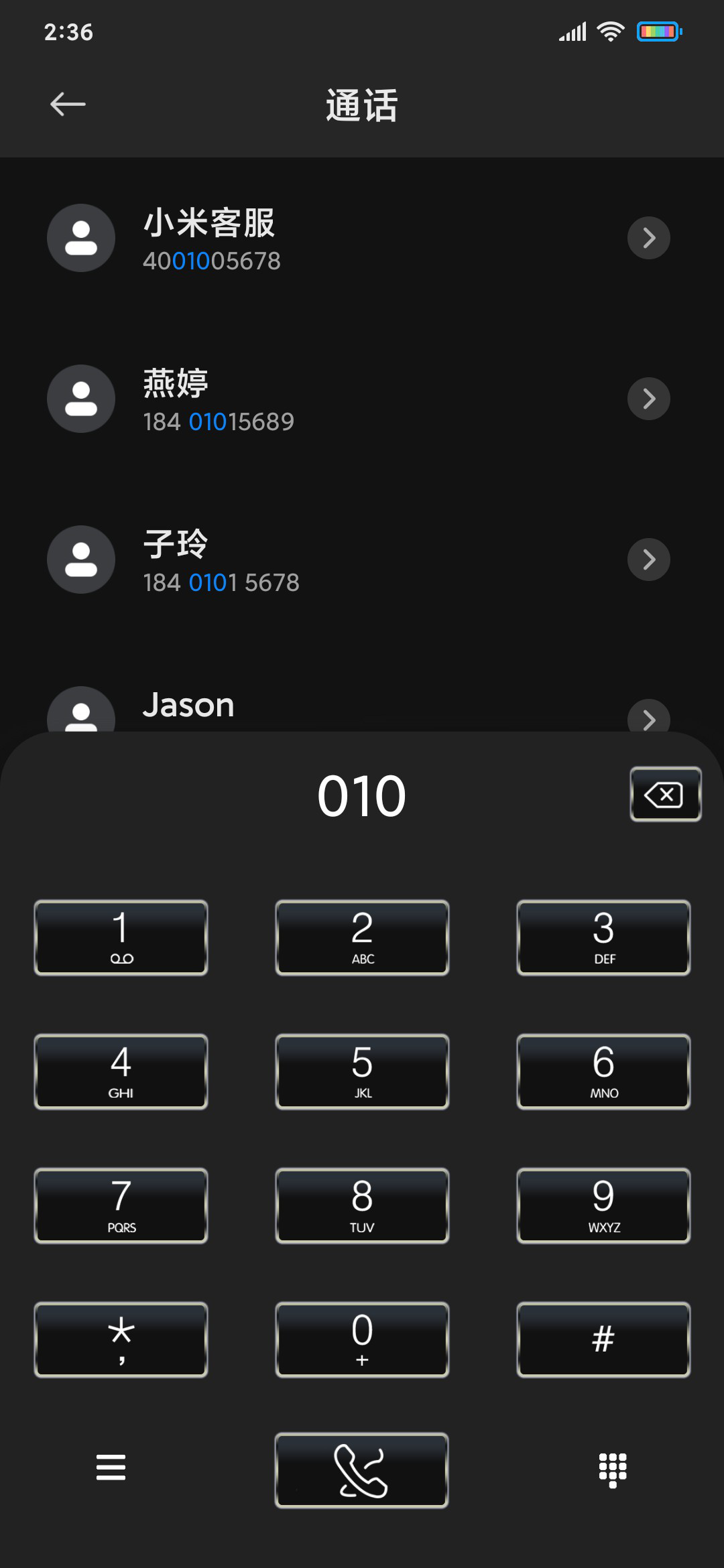The width and height of the screenshot is (724, 1568).
Task: Dial the digit 2 ABC key
Action: (x=362, y=937)
